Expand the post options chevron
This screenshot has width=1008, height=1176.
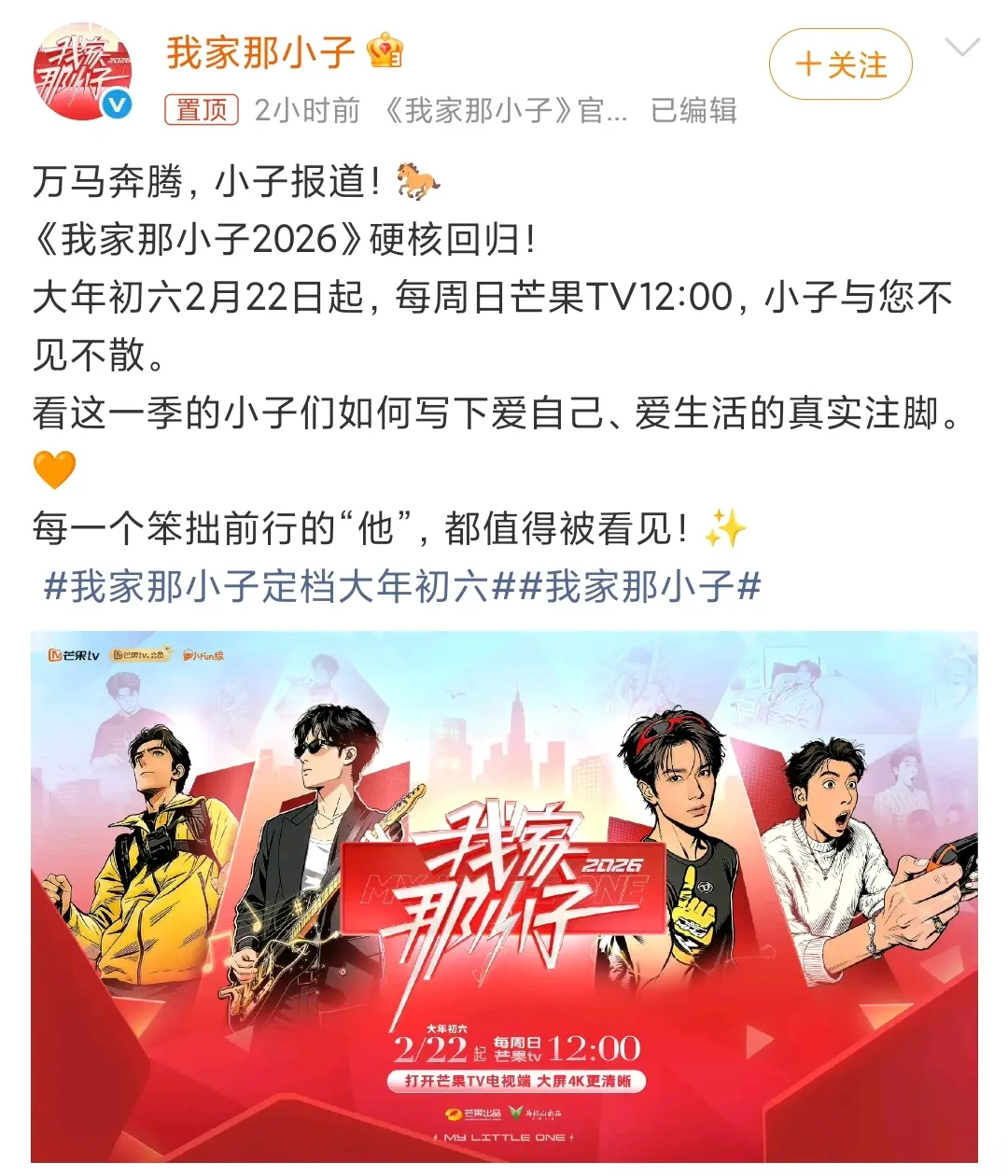pyautogui.click(x=962, y=48)
